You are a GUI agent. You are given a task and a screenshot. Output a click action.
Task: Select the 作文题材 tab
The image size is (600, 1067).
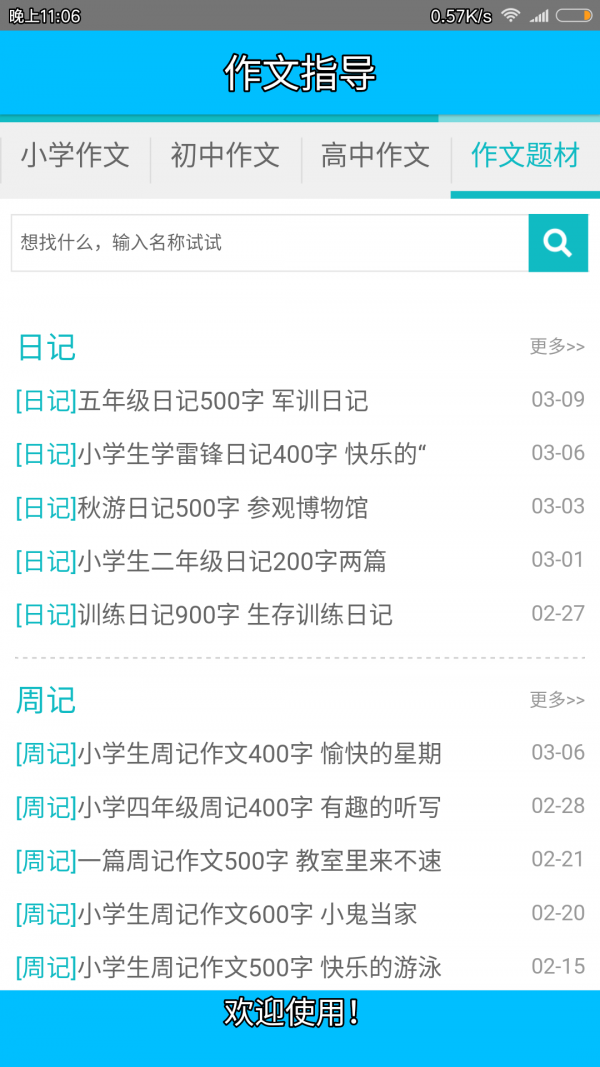(x=525, y=156)
